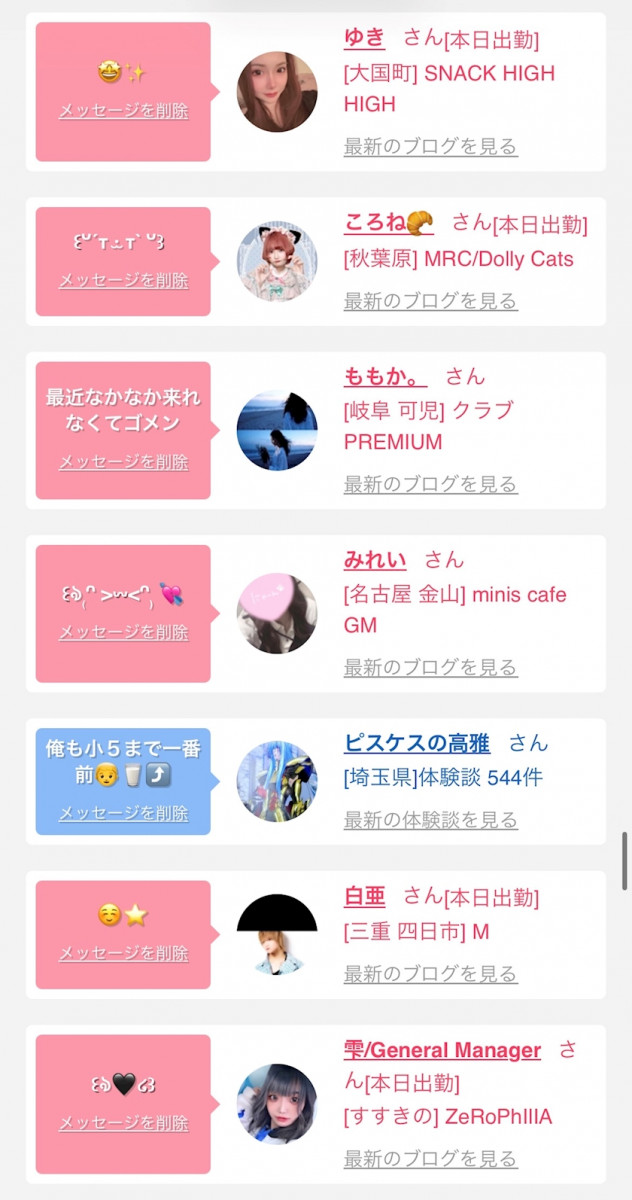
Task: View ももか。's latest blog
Action: [430, 485]
